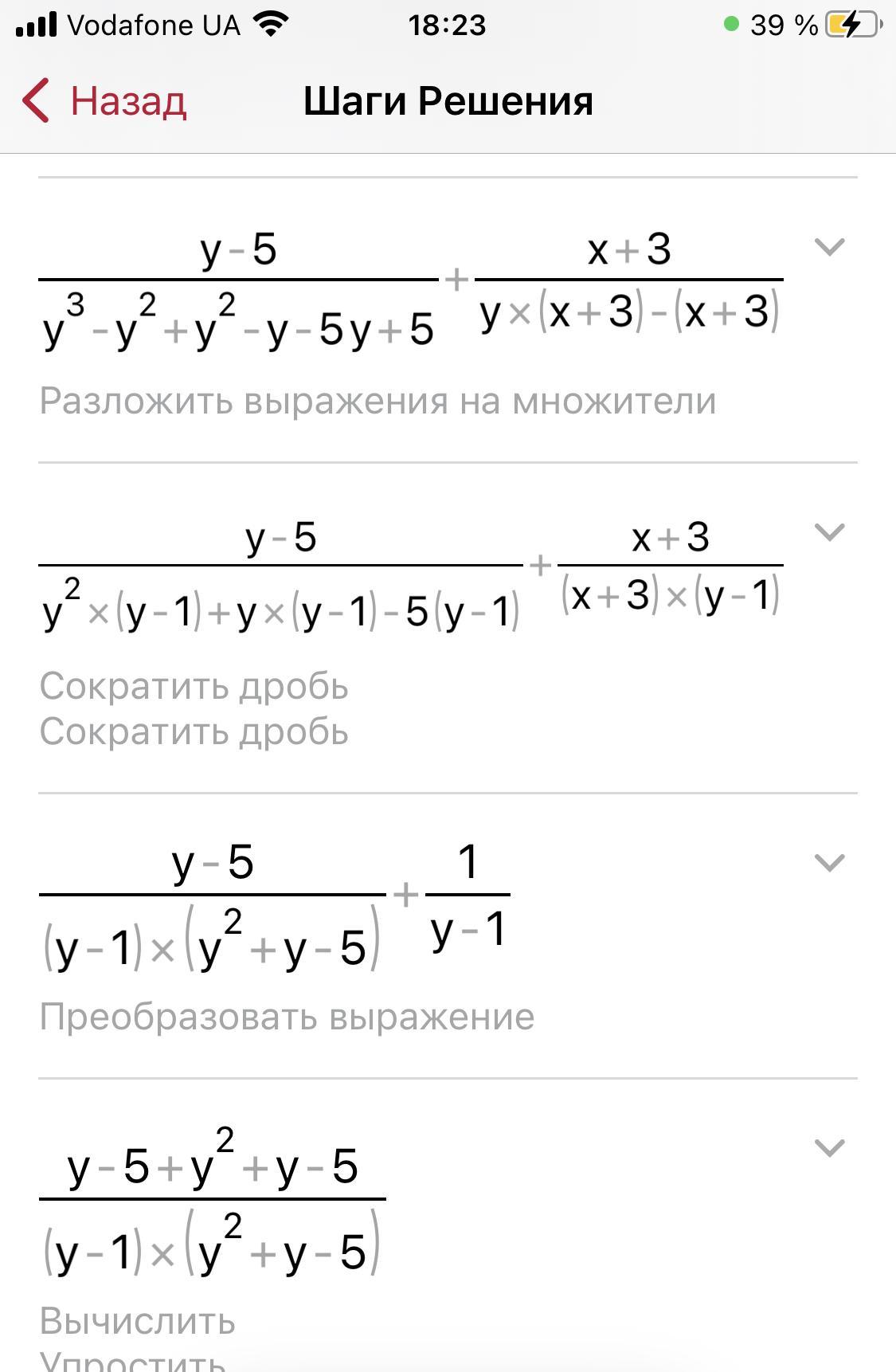Expand the 'Сократить дробь' step
The image size is (896, 1372).
pyautogui.click(x=829, y=532)
